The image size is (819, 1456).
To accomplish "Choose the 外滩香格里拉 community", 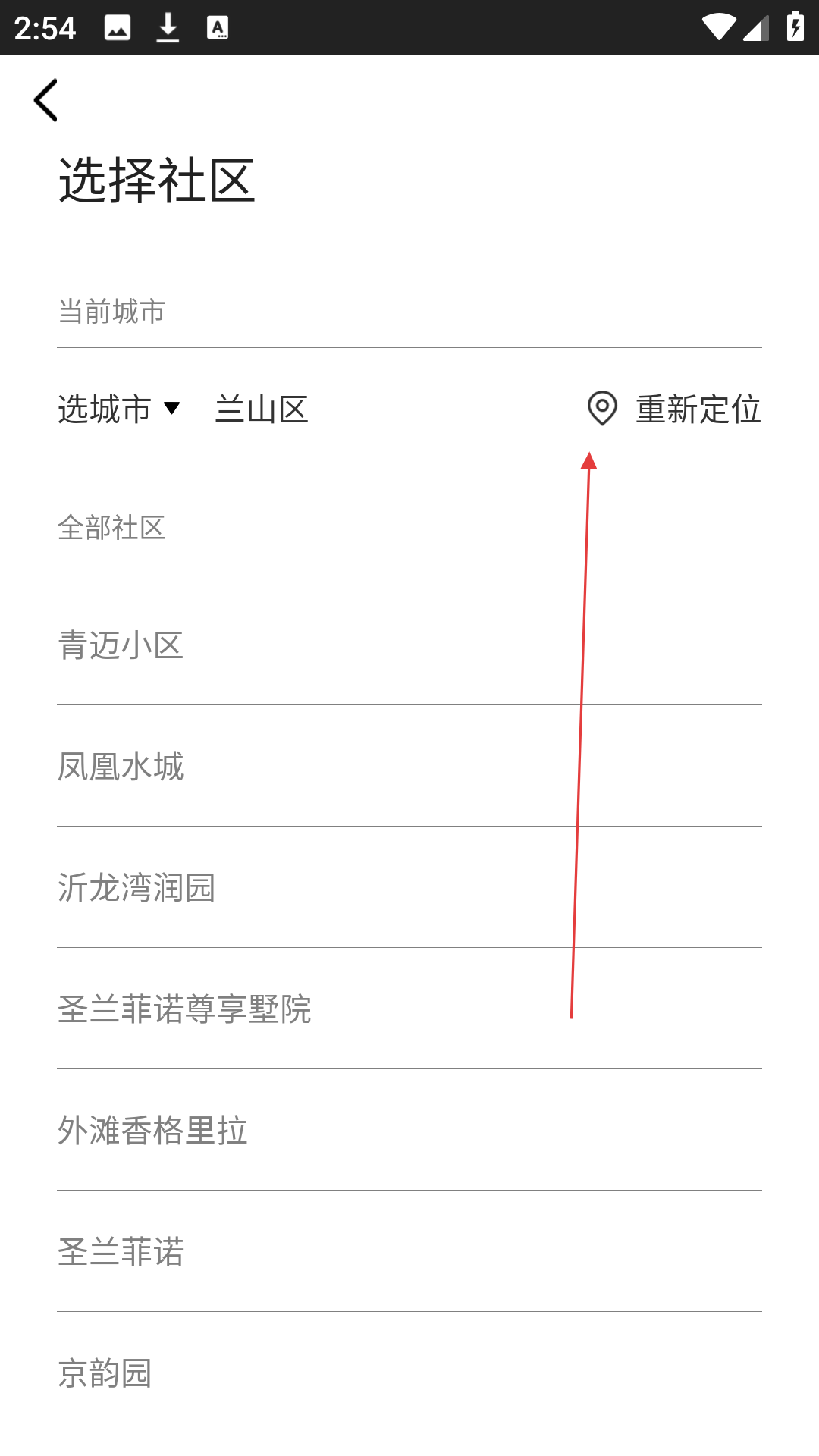I will (409, 1130).
